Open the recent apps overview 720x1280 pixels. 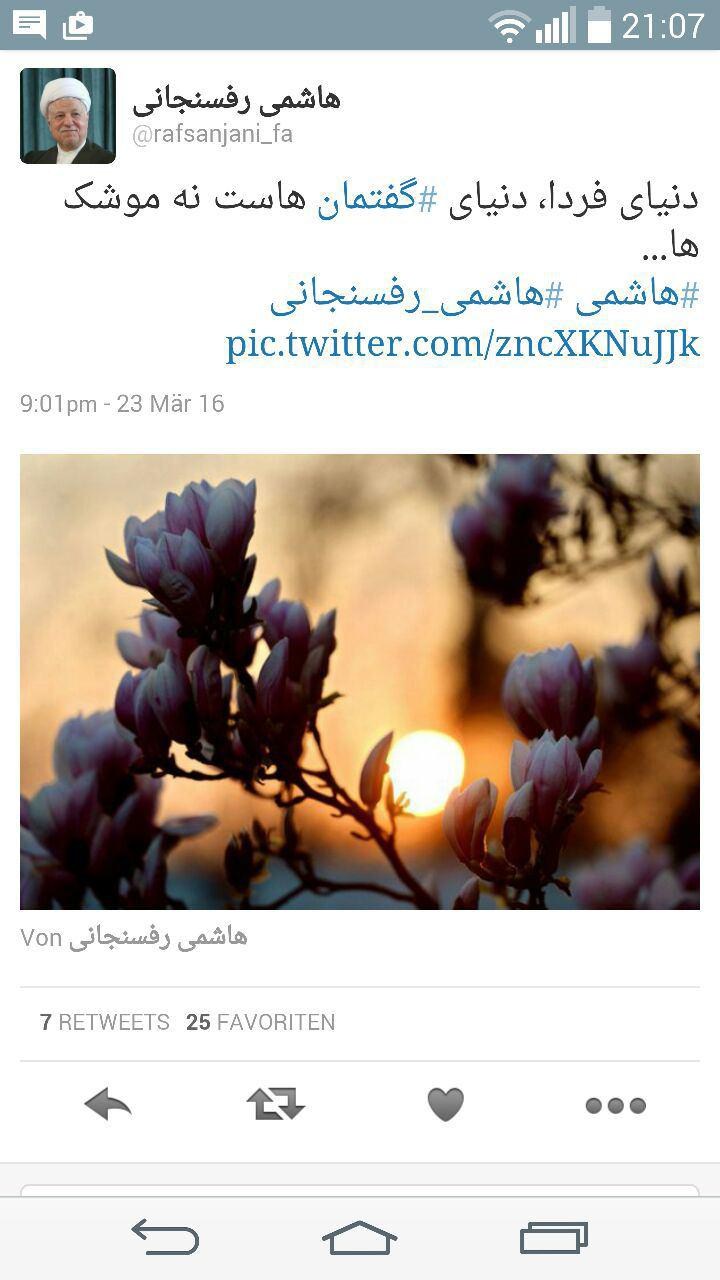pos(554,1238)
